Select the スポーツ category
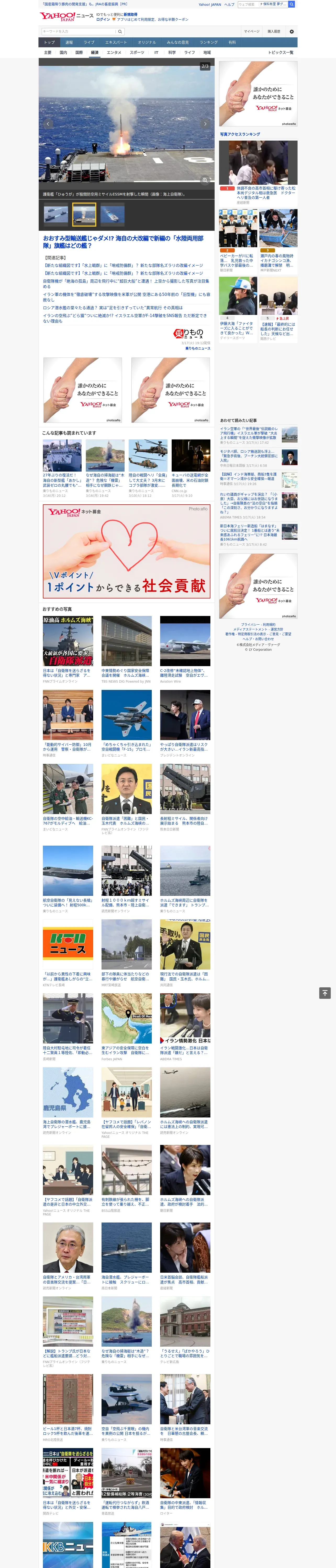 137,52
